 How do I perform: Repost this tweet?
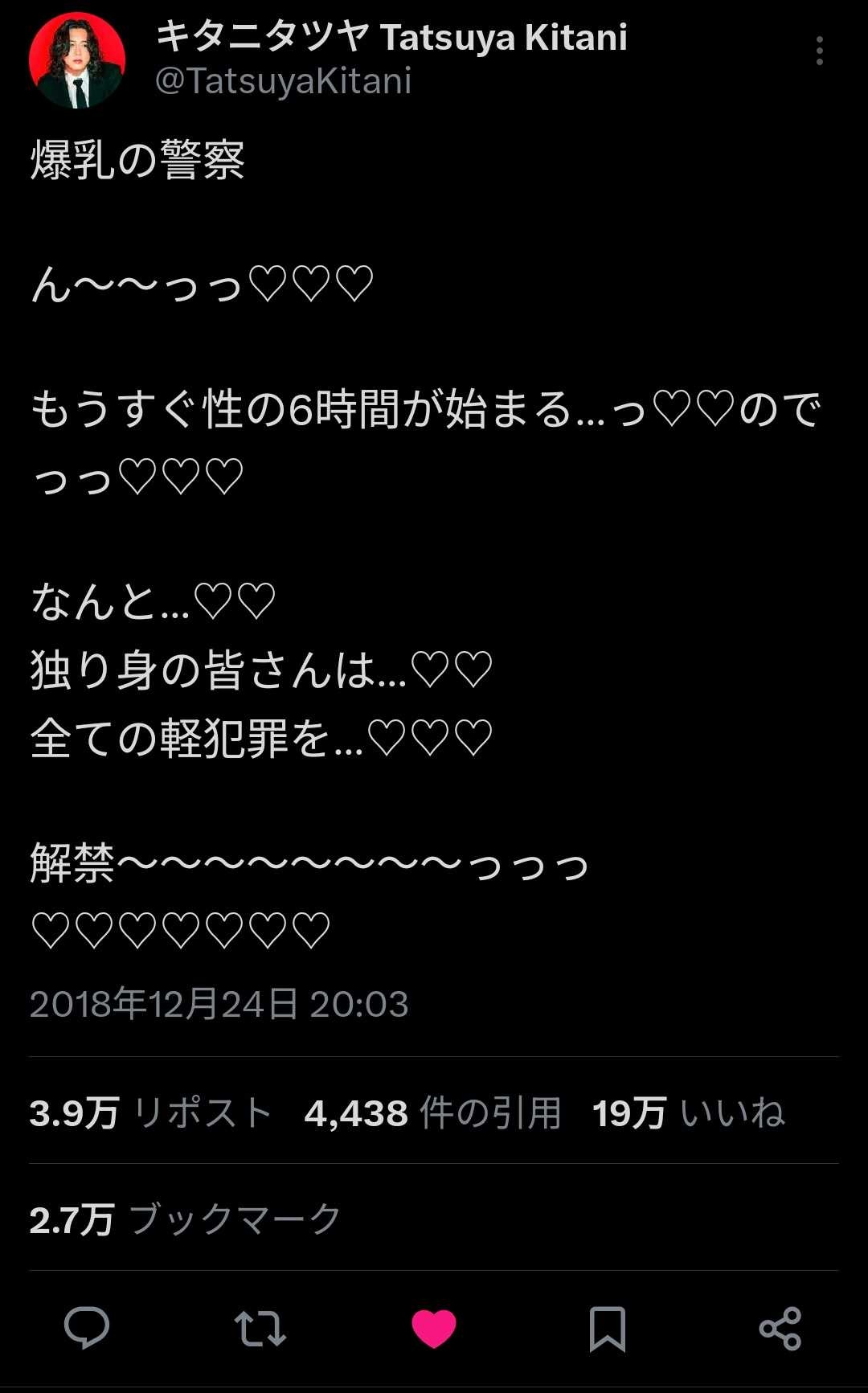260,1328
